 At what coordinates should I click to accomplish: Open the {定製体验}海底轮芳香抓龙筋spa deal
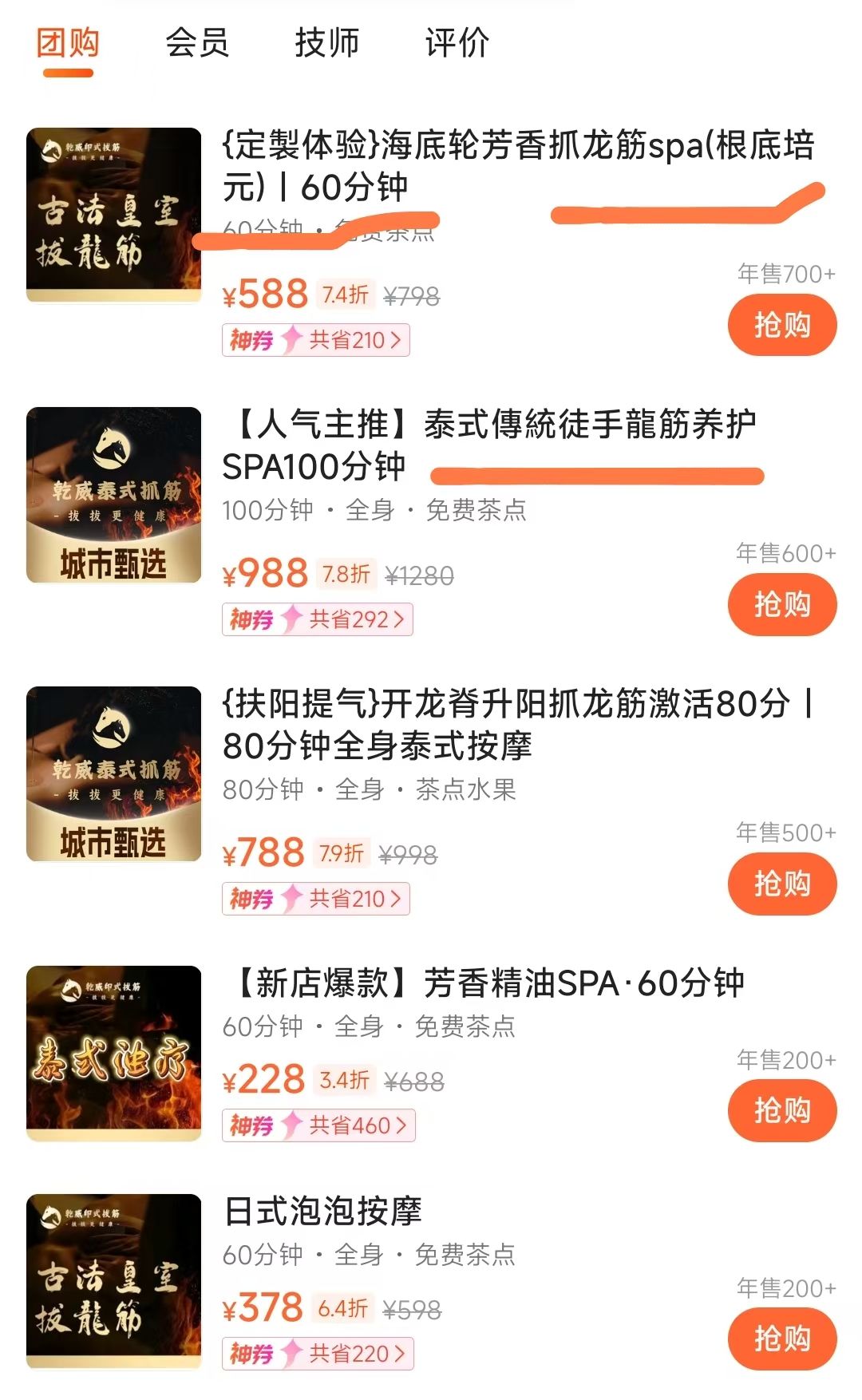(519, 166)
